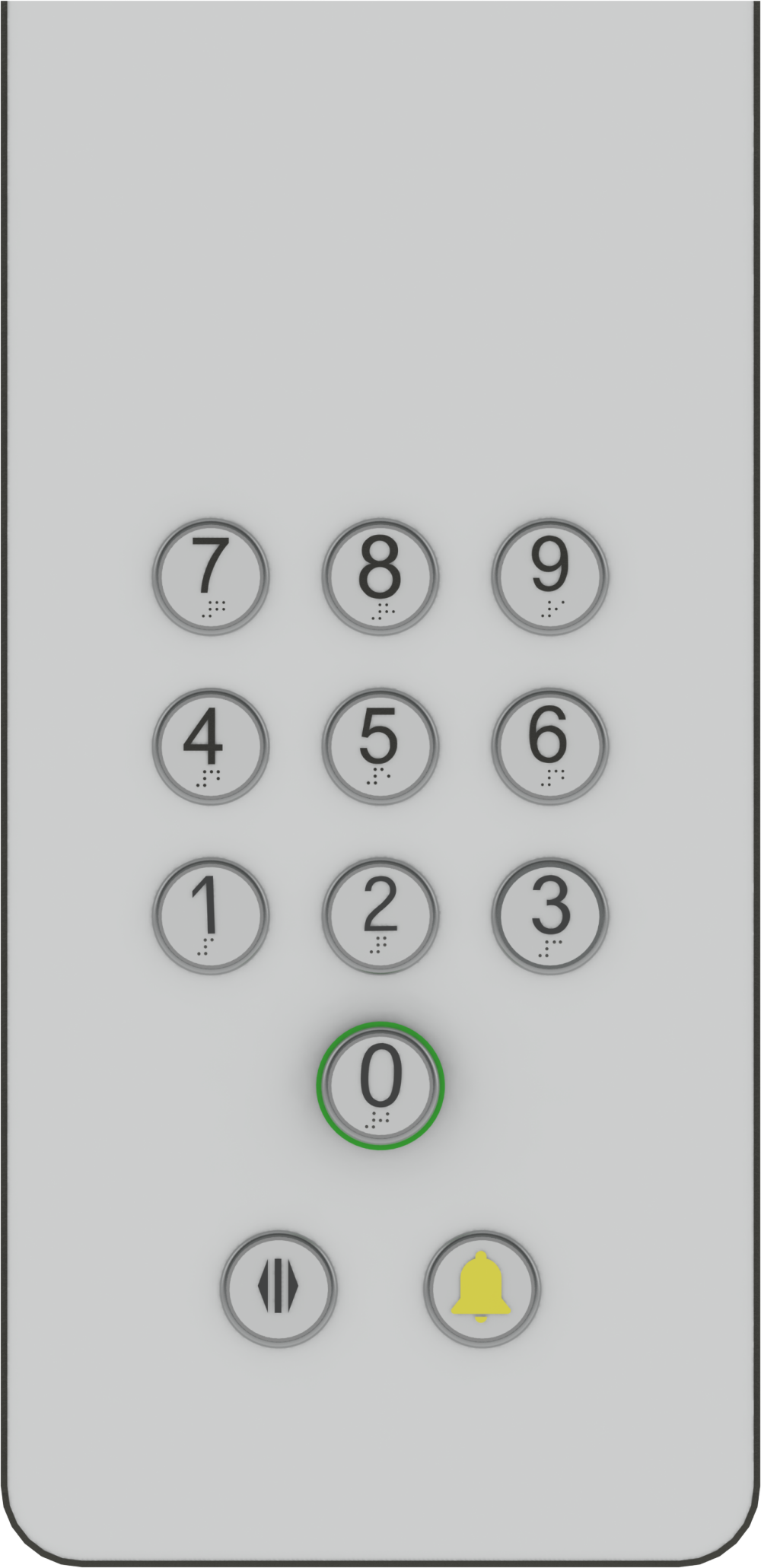The image size is (761, 1568).
Task: Ring the yellow alarm bell
Action: 481,1289
